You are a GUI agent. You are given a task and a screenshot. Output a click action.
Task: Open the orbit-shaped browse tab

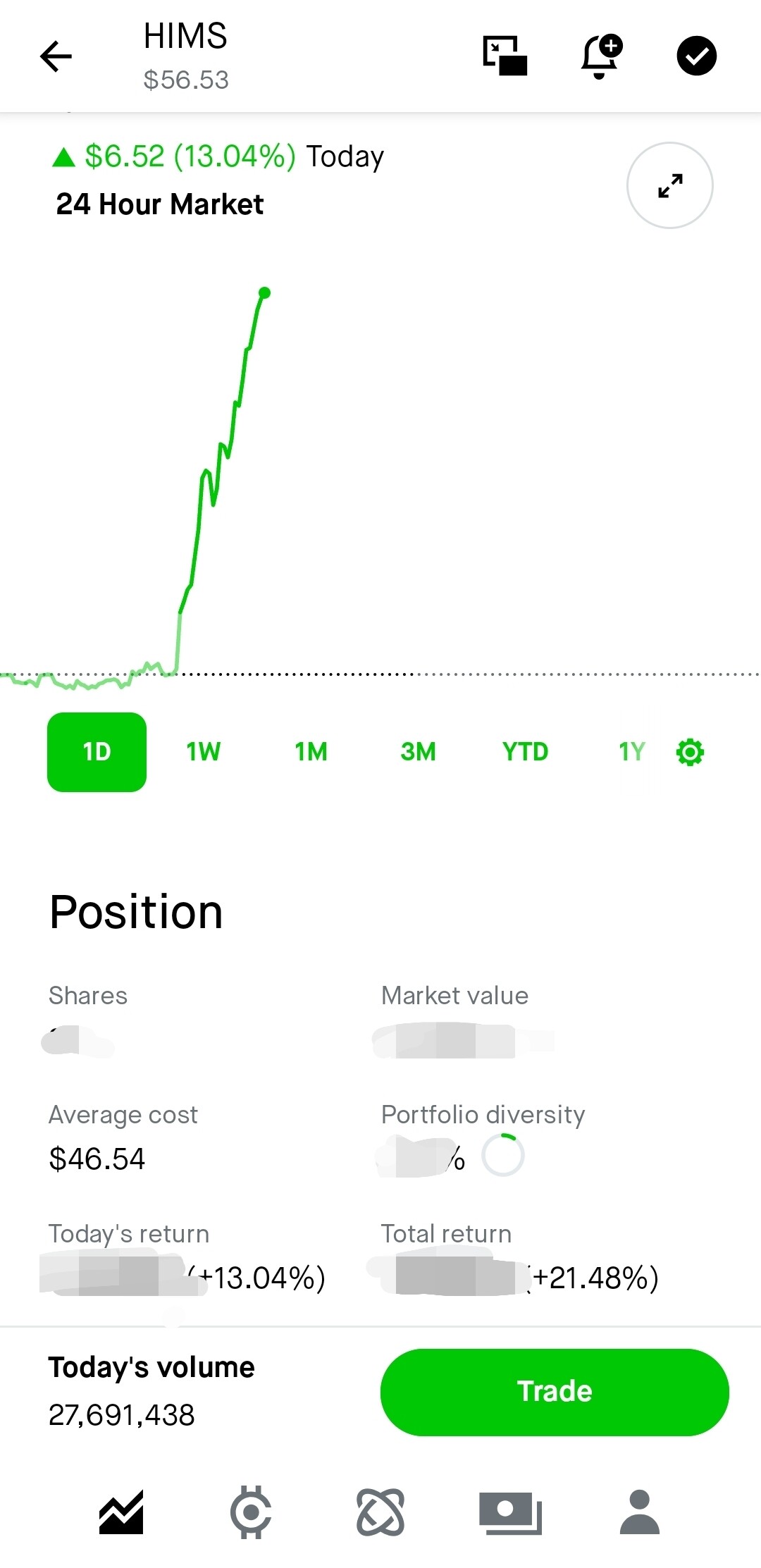pyautogui.click(x=380, y=1512)
